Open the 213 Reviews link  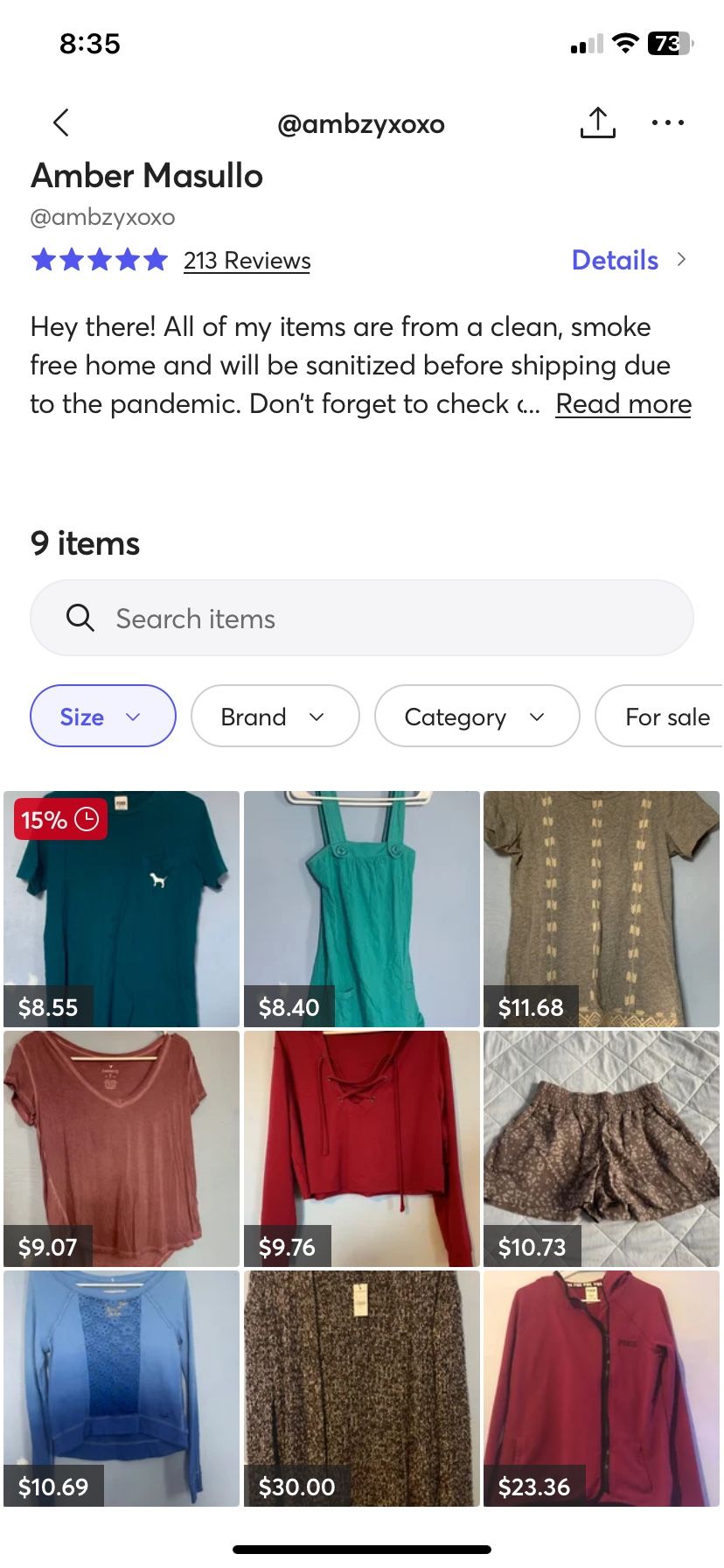pyautogui.click(x=247, y=261)
